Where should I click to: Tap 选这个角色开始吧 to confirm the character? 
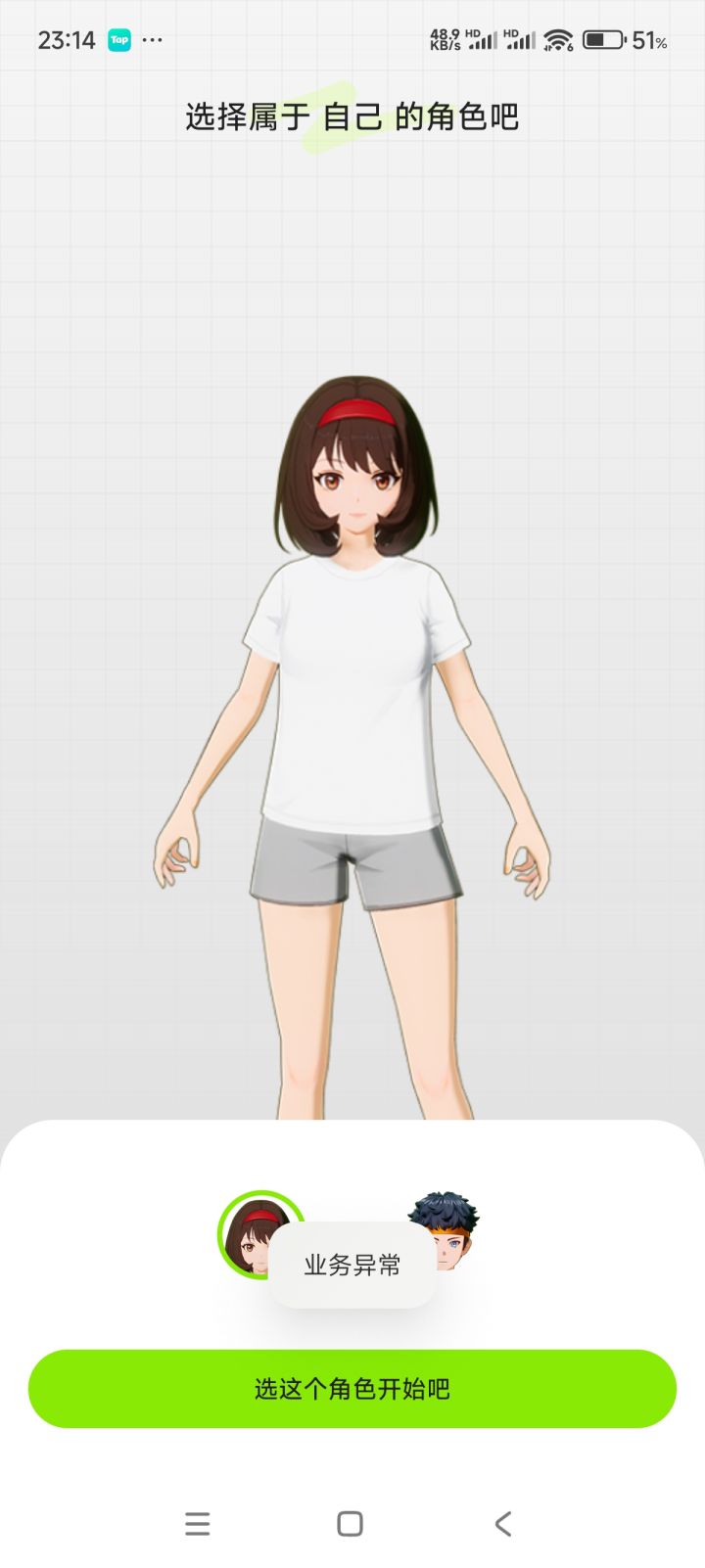click(x=352, y=1388)
